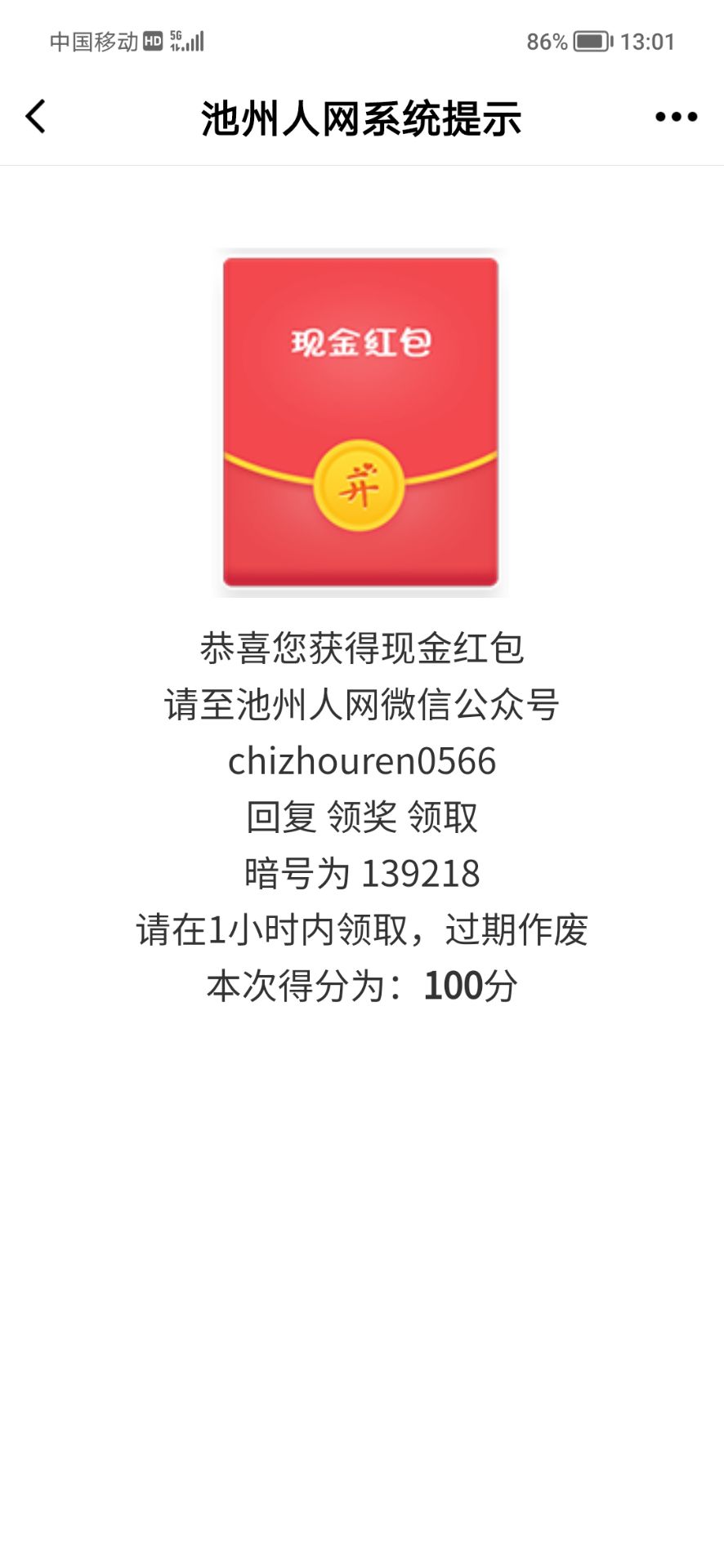
Task: Go back from the 池州人网系统提示 page
Action: [36, 117]
